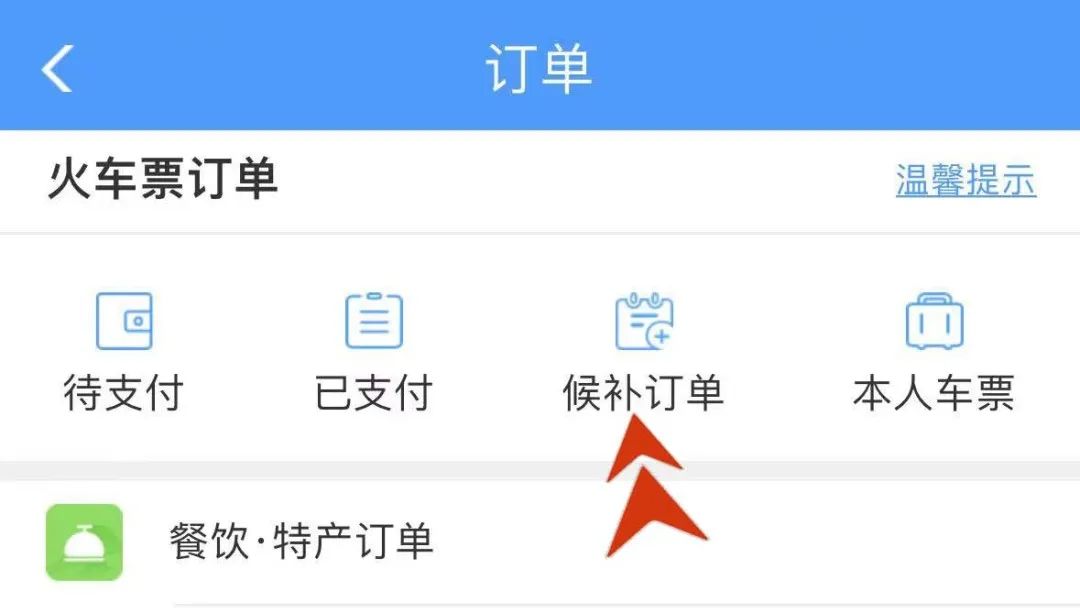Open the 餐饮·特产订单 row
The height and width of the screenshot is (612, 1080).
click(x=300, y=541)
